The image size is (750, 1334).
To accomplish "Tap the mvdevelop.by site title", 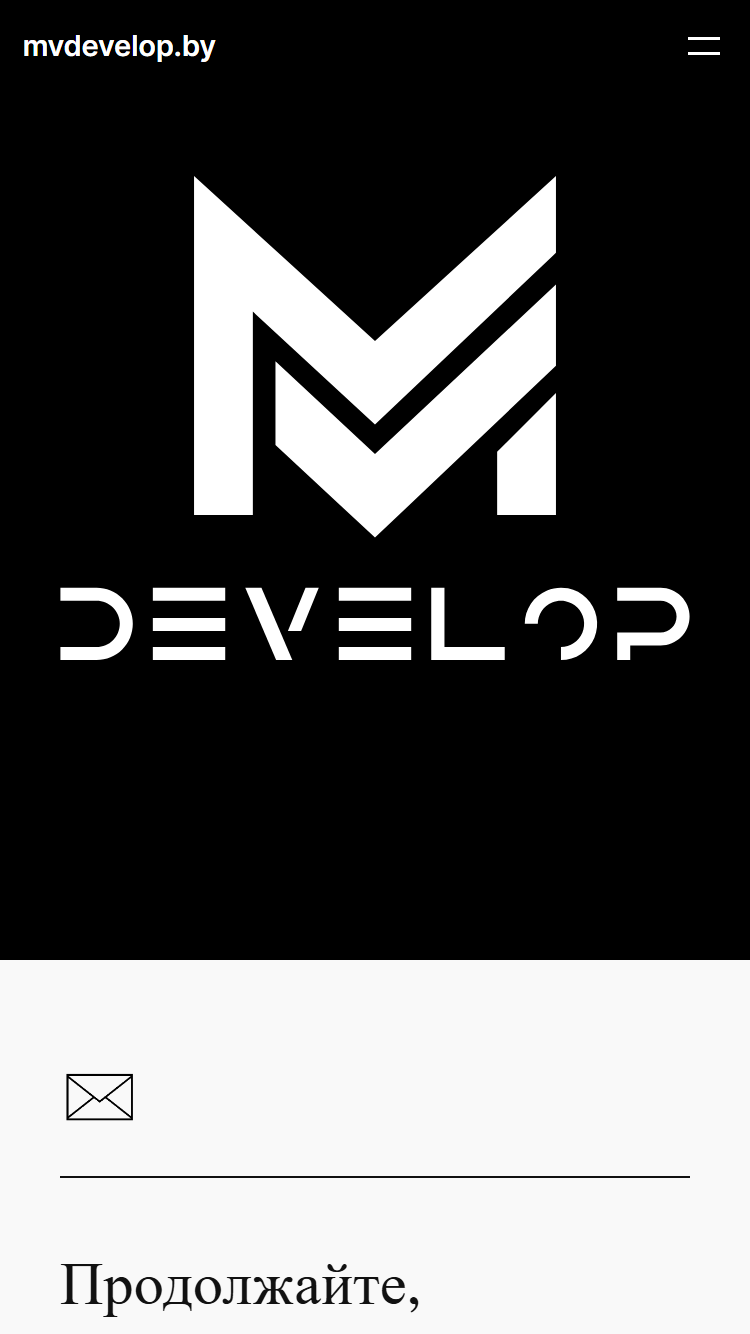I will coord(119,47).
